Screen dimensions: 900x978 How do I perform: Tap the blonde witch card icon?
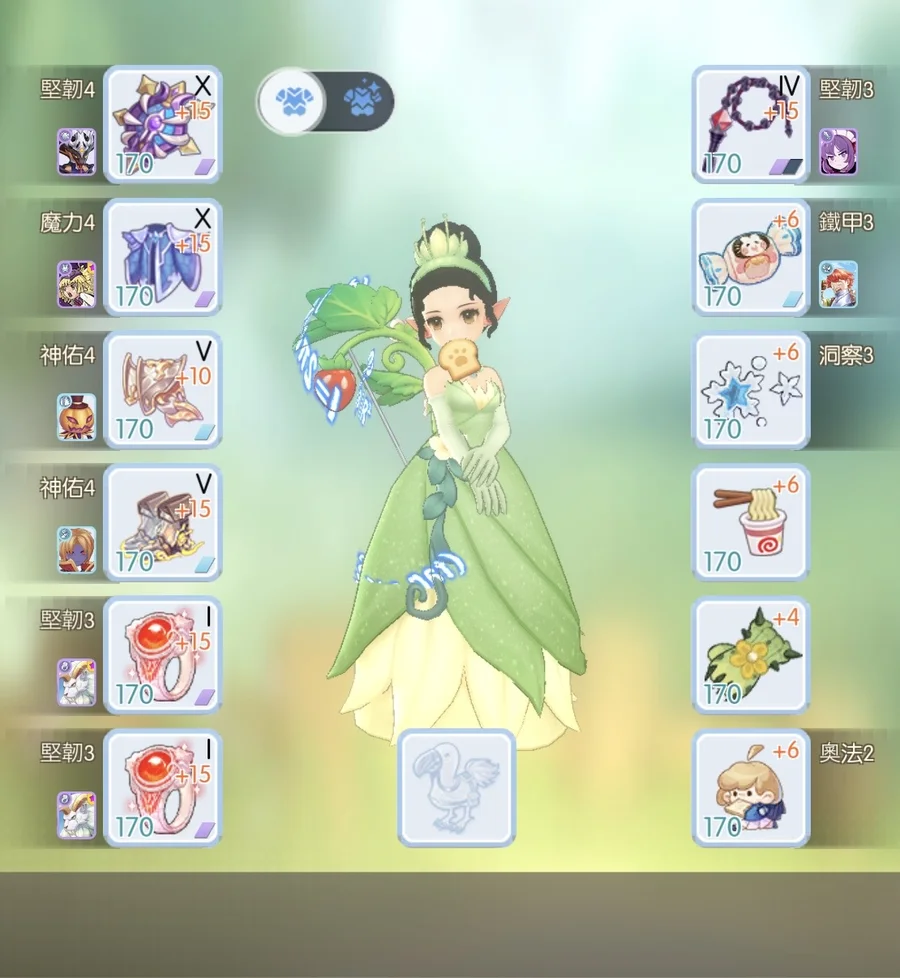77,284
